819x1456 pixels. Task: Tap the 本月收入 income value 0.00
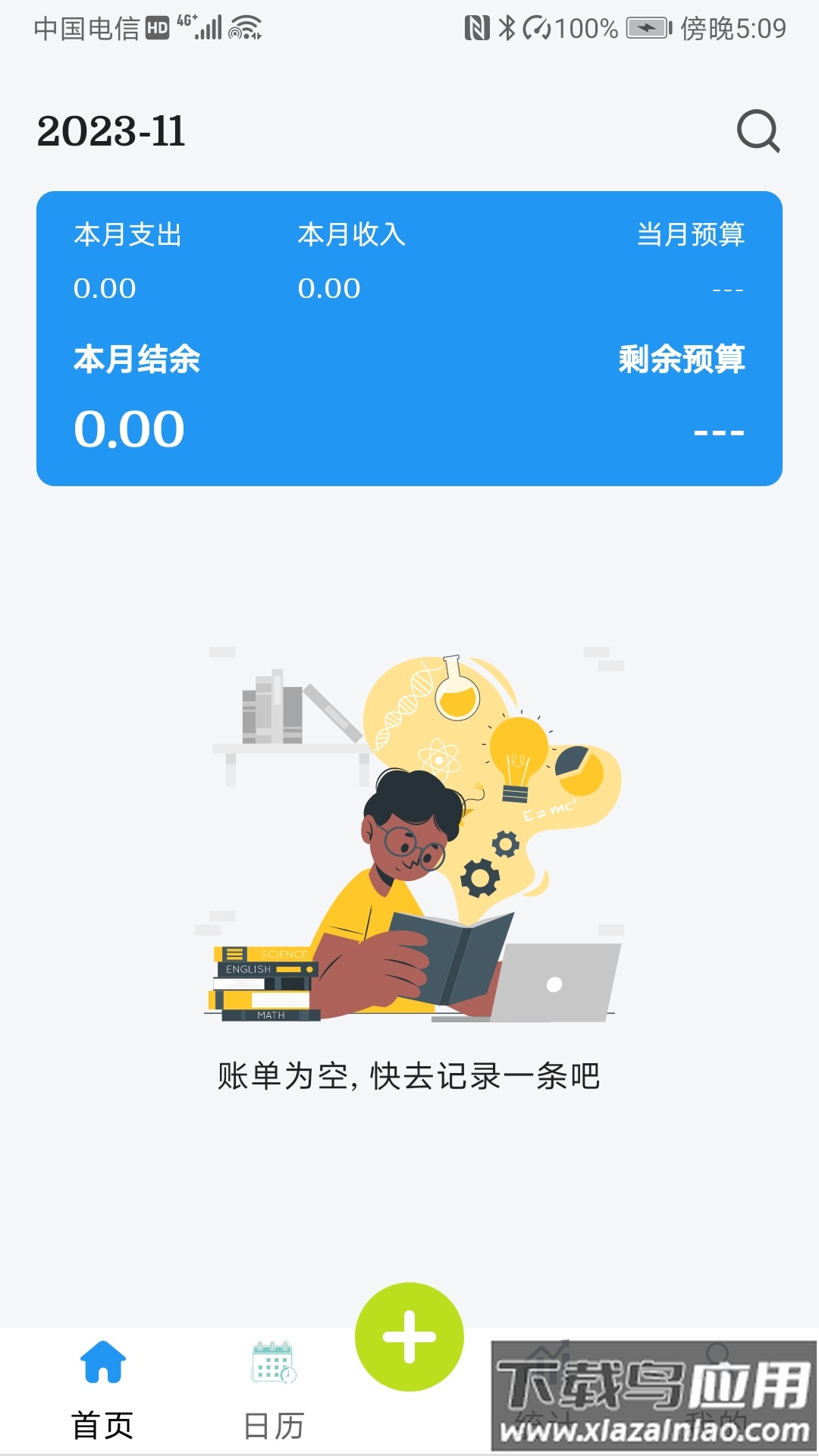pyautogui.click(x=330, y=289)
